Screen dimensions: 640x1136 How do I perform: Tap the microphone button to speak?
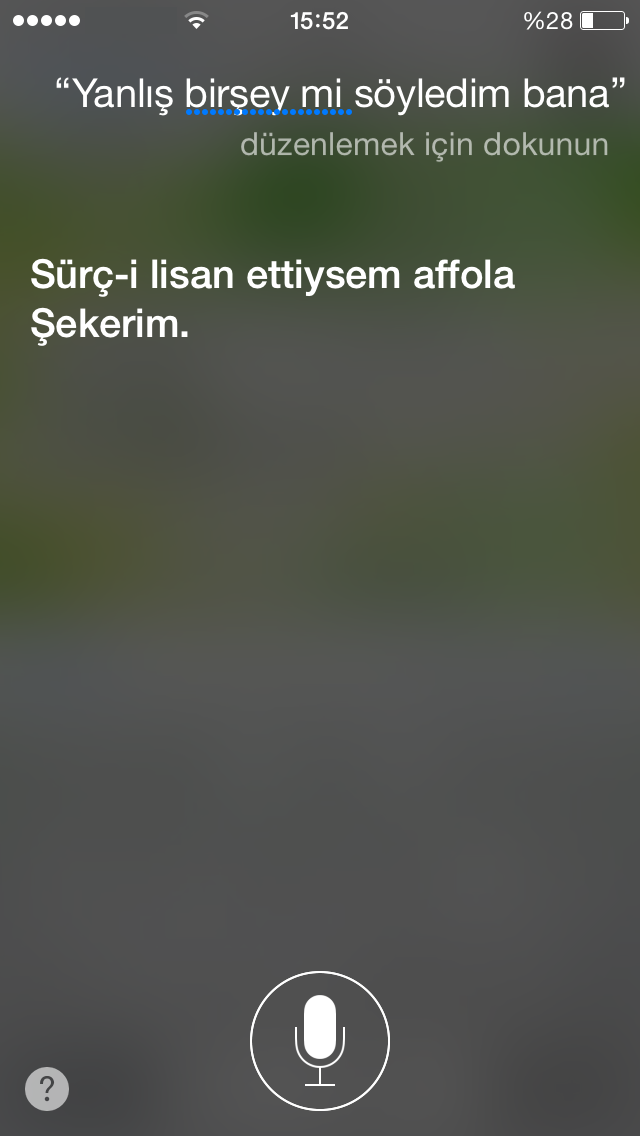click(320, 1040)
